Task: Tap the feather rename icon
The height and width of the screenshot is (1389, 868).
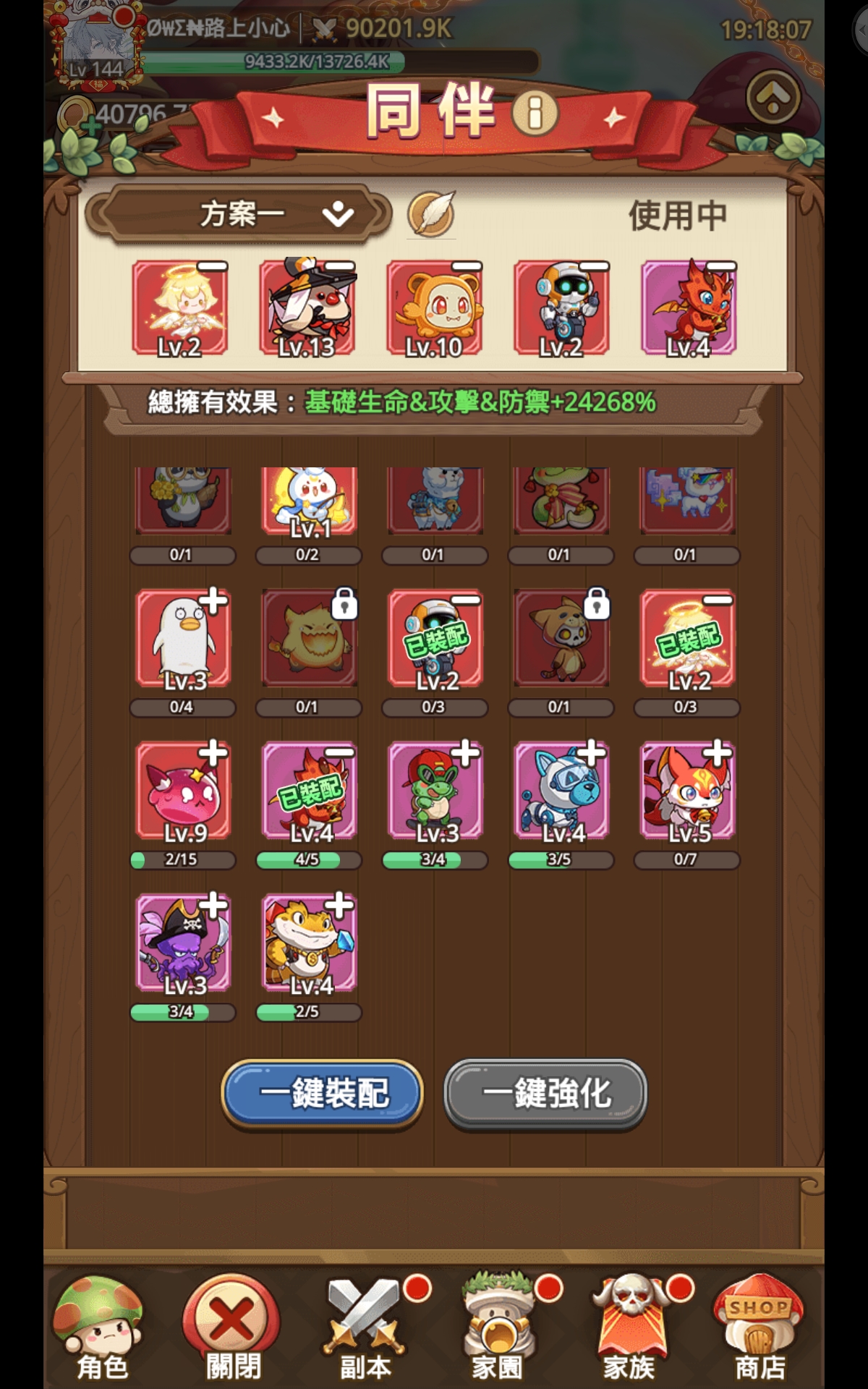Action: pyautogui.click(x=431, y=214)
